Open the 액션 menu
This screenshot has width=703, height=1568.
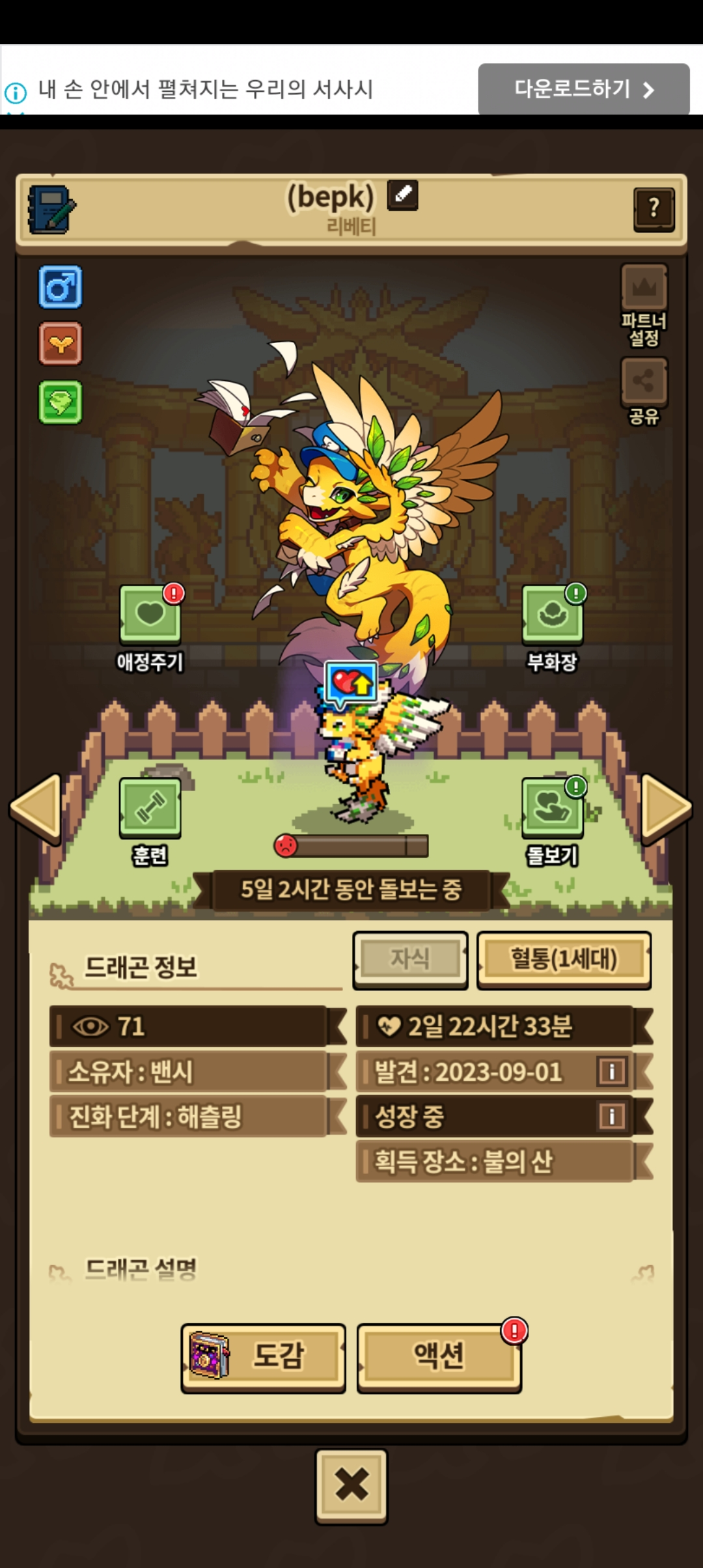pyautogui.click(x=439, y=1358)
